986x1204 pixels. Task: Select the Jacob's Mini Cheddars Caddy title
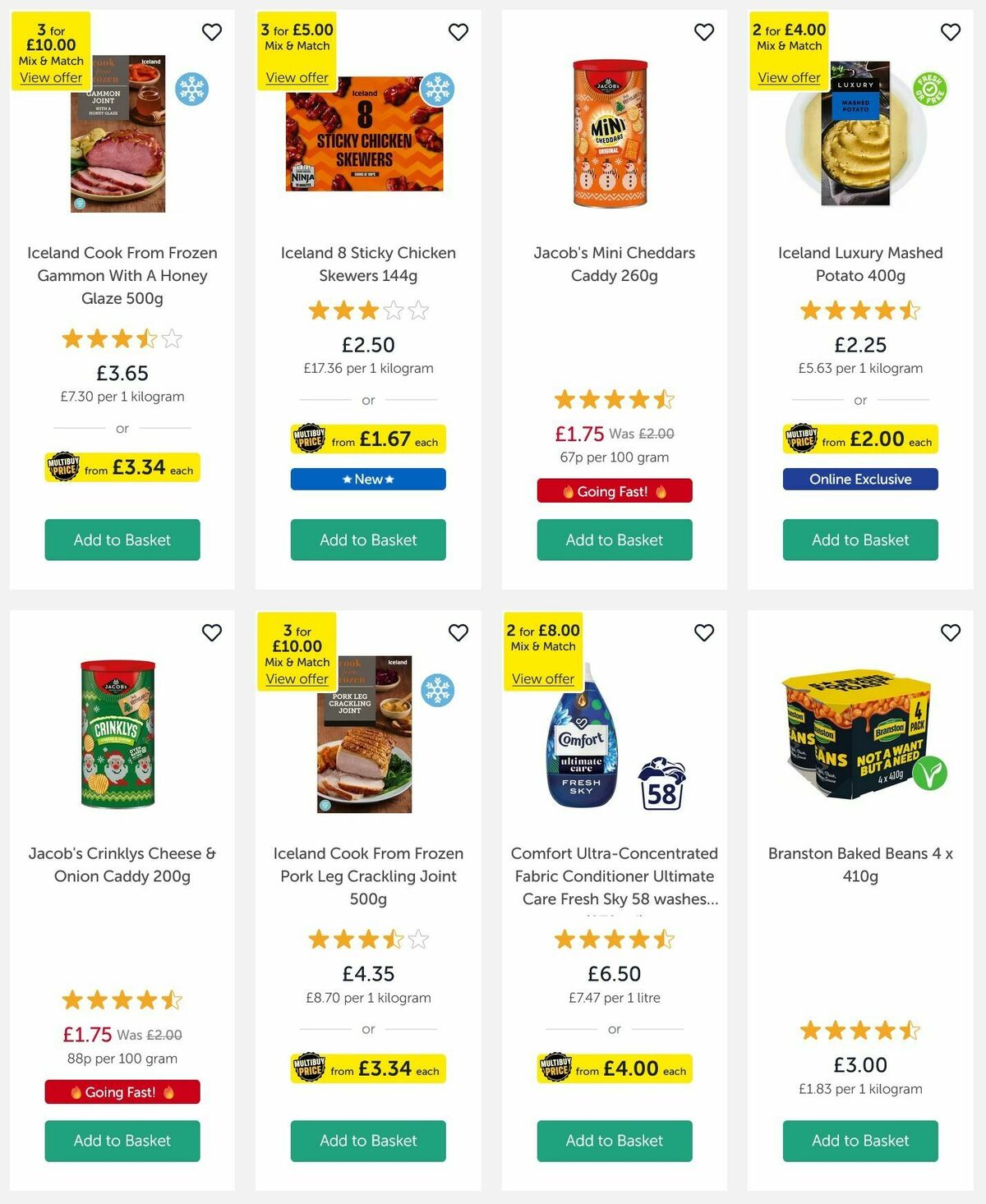tap(614, 264)
